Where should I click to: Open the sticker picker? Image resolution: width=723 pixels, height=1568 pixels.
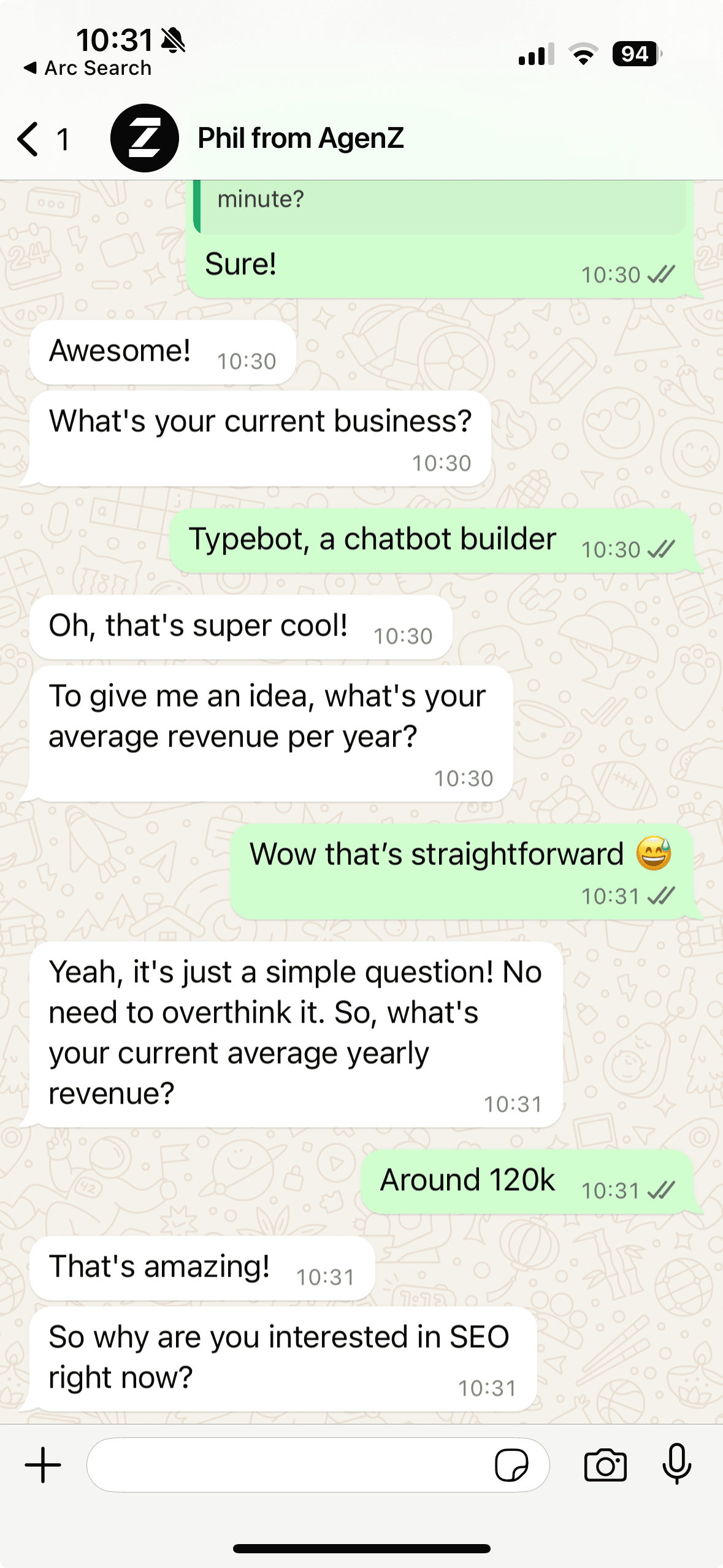[x=511, y=1466]
